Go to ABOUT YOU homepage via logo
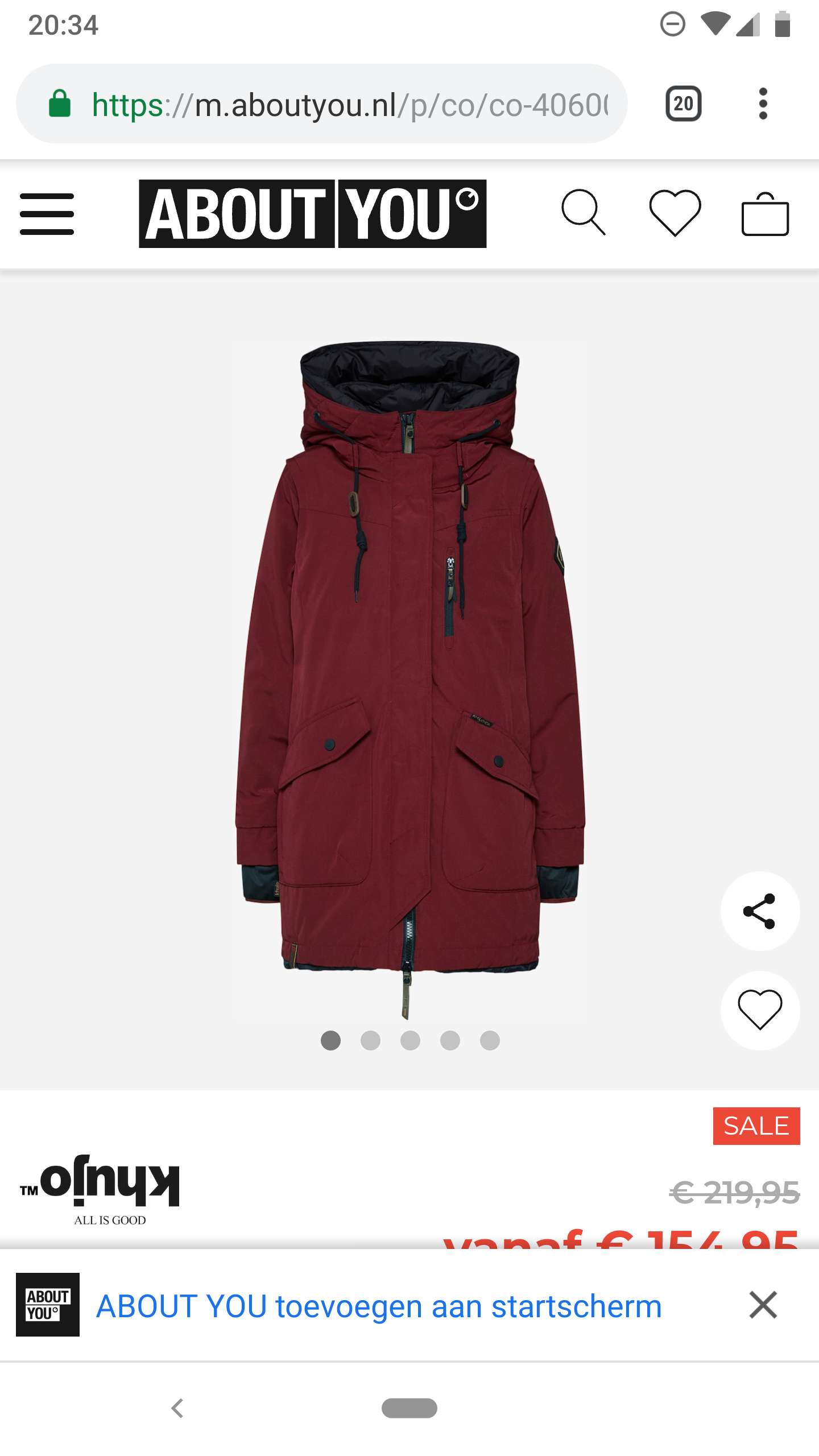The image size is (819, 1456). [x=313, y=214]
